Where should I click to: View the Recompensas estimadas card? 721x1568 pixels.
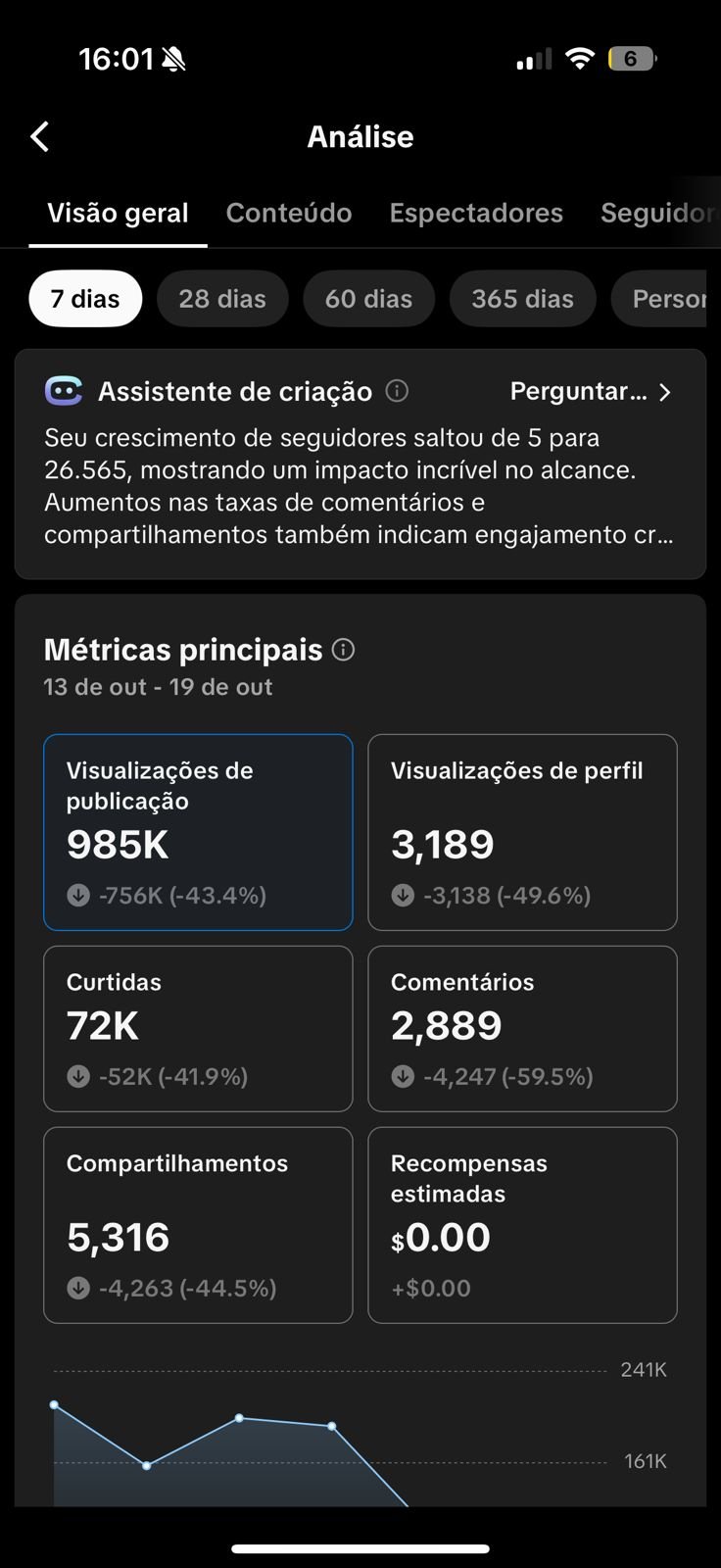(x=522, y=1224)
